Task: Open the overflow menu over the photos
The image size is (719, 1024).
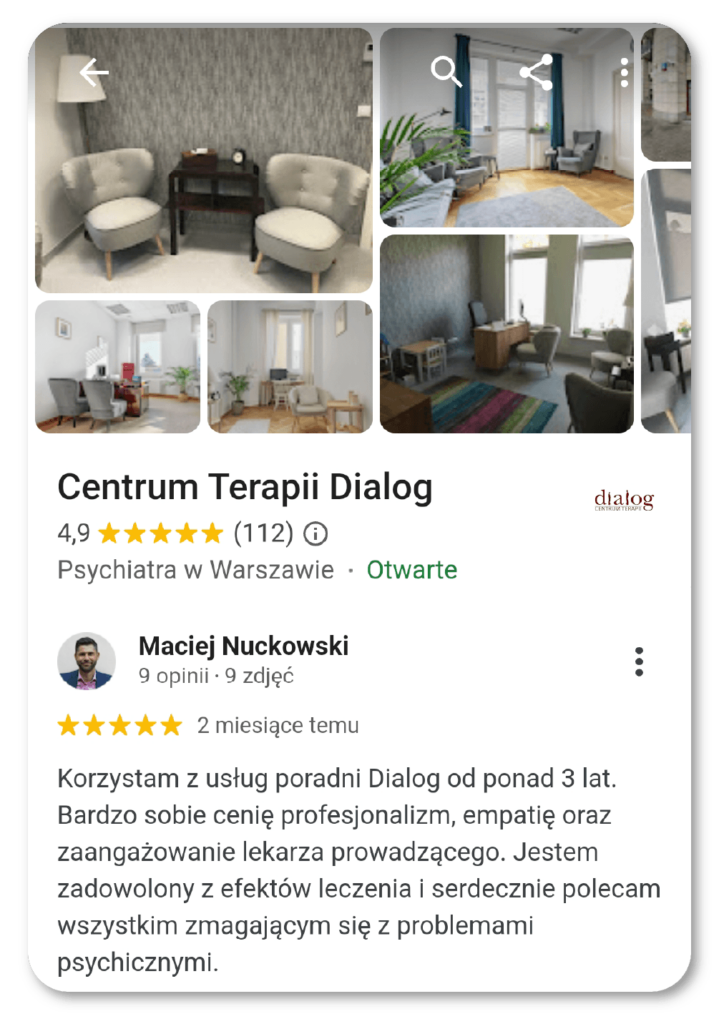Action: [624, 72]
